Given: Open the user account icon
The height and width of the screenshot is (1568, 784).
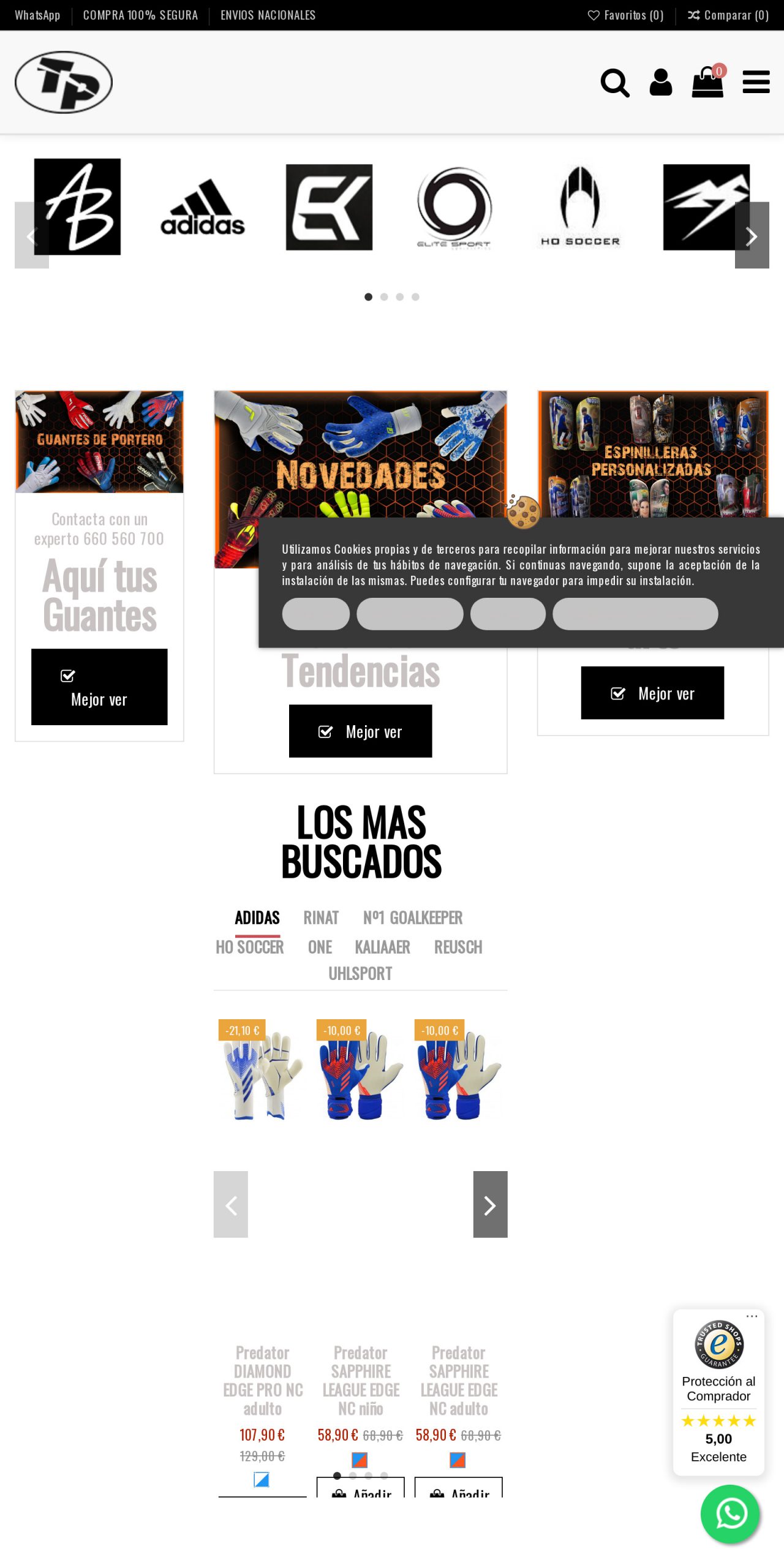Looking at the screenshot, I should [660, 83].
